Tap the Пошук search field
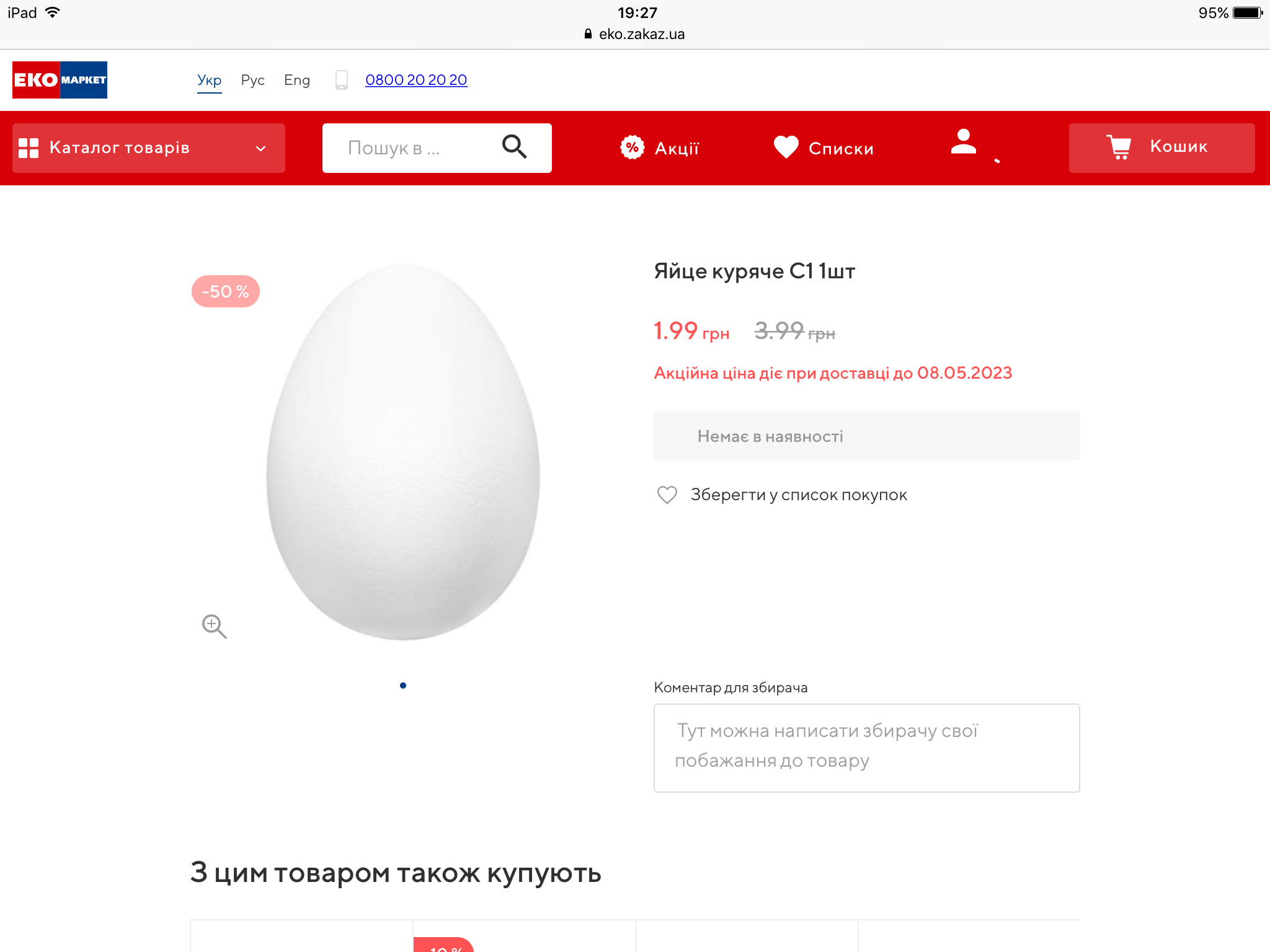 click(409, 148)
